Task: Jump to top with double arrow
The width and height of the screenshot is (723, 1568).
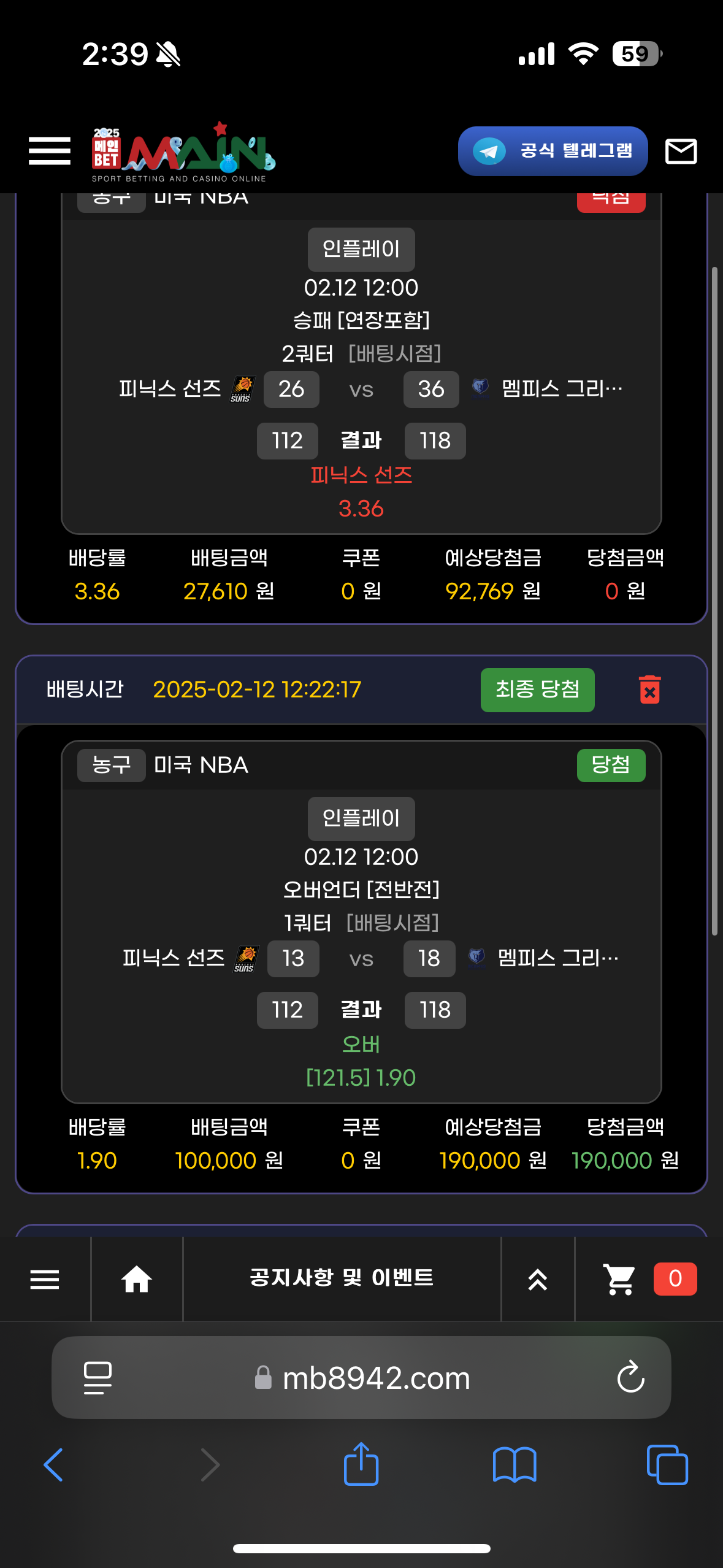Action: [x=537, y=1280]
